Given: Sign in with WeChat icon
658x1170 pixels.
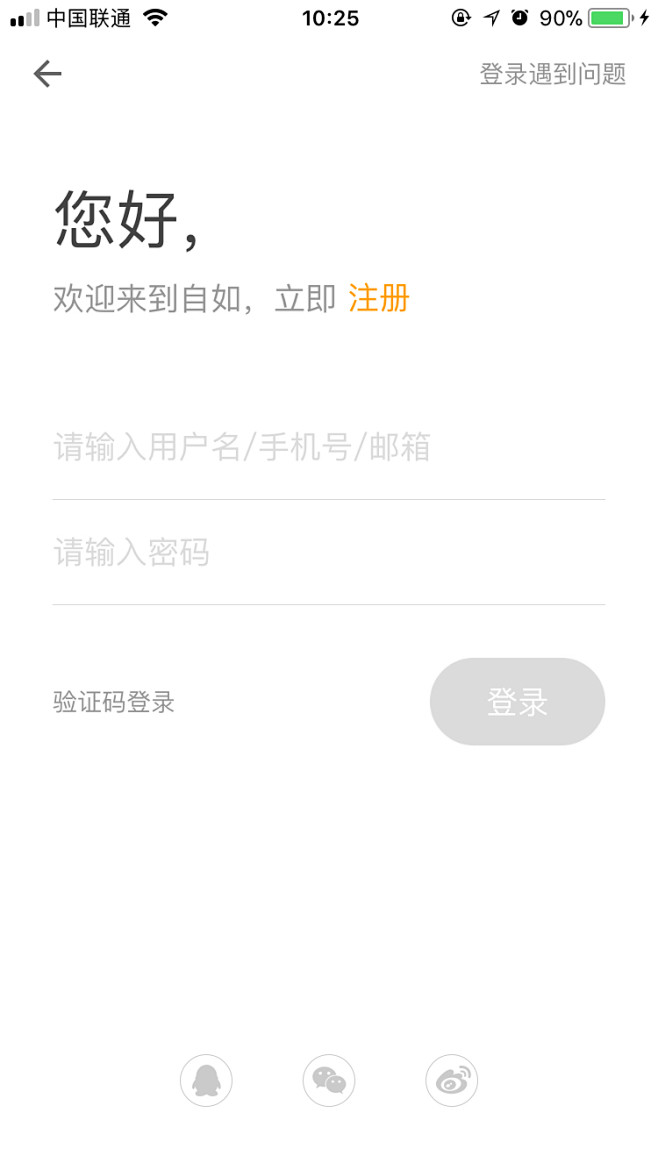Looking at the screenshot, I should 329,1080.
